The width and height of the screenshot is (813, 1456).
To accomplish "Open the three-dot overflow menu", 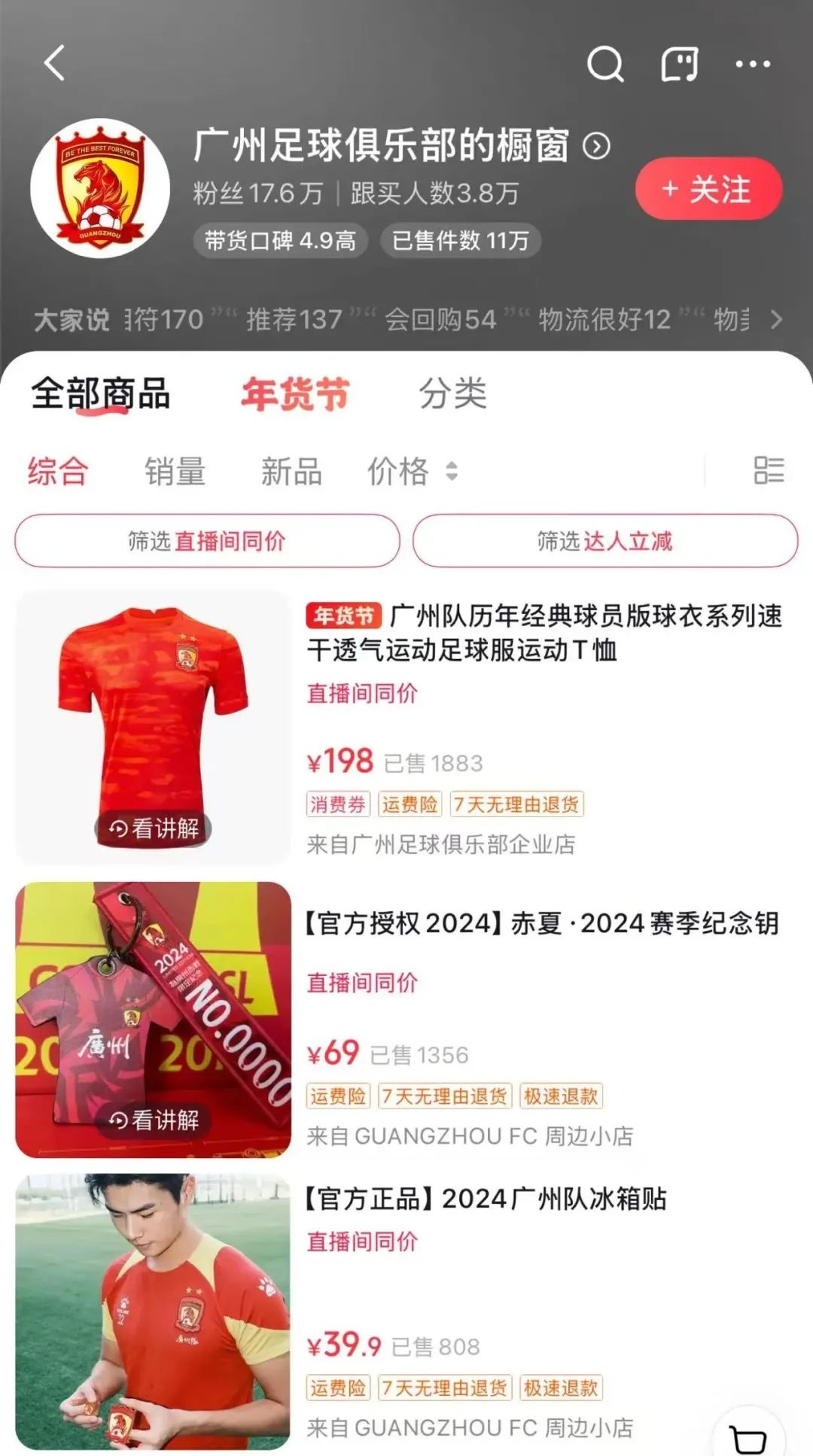I will (x=752, y=64).
